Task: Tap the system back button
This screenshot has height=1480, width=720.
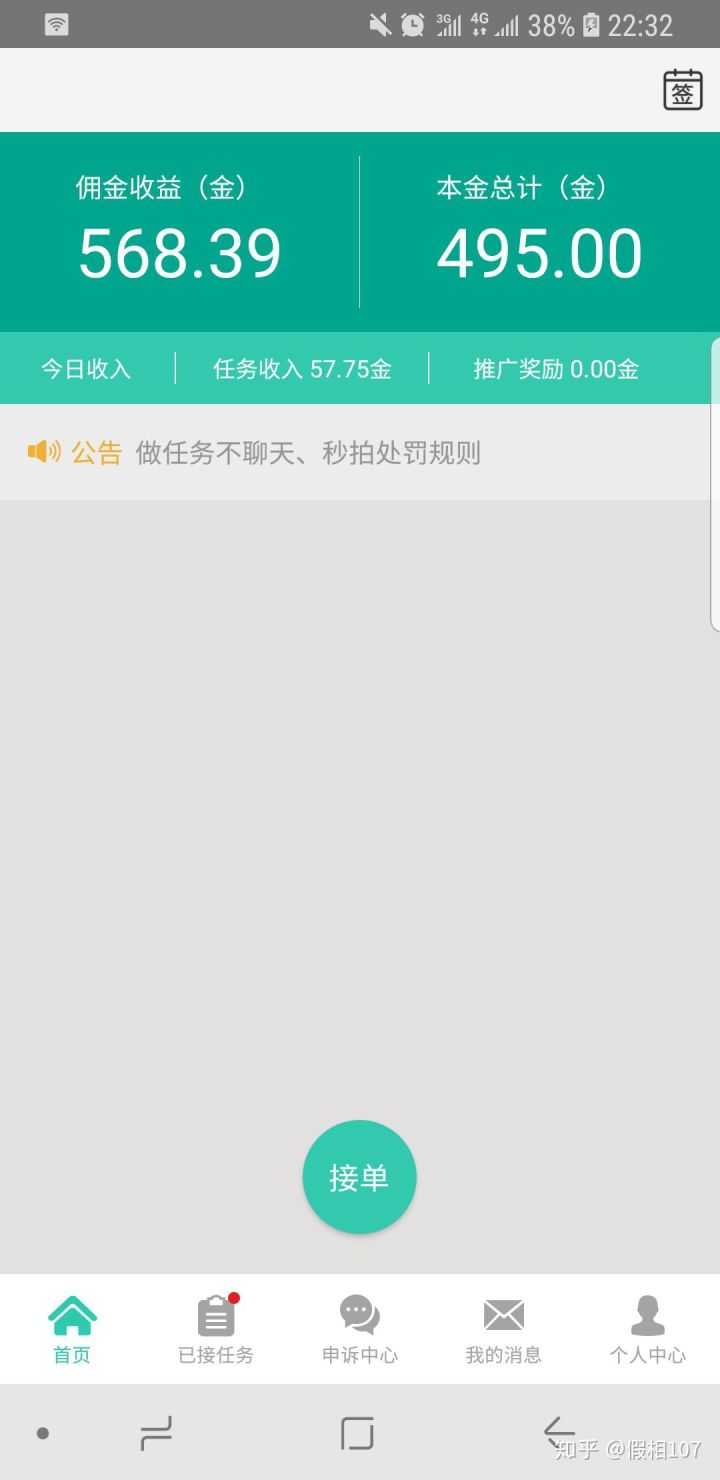Action: tap(559, 1433)
